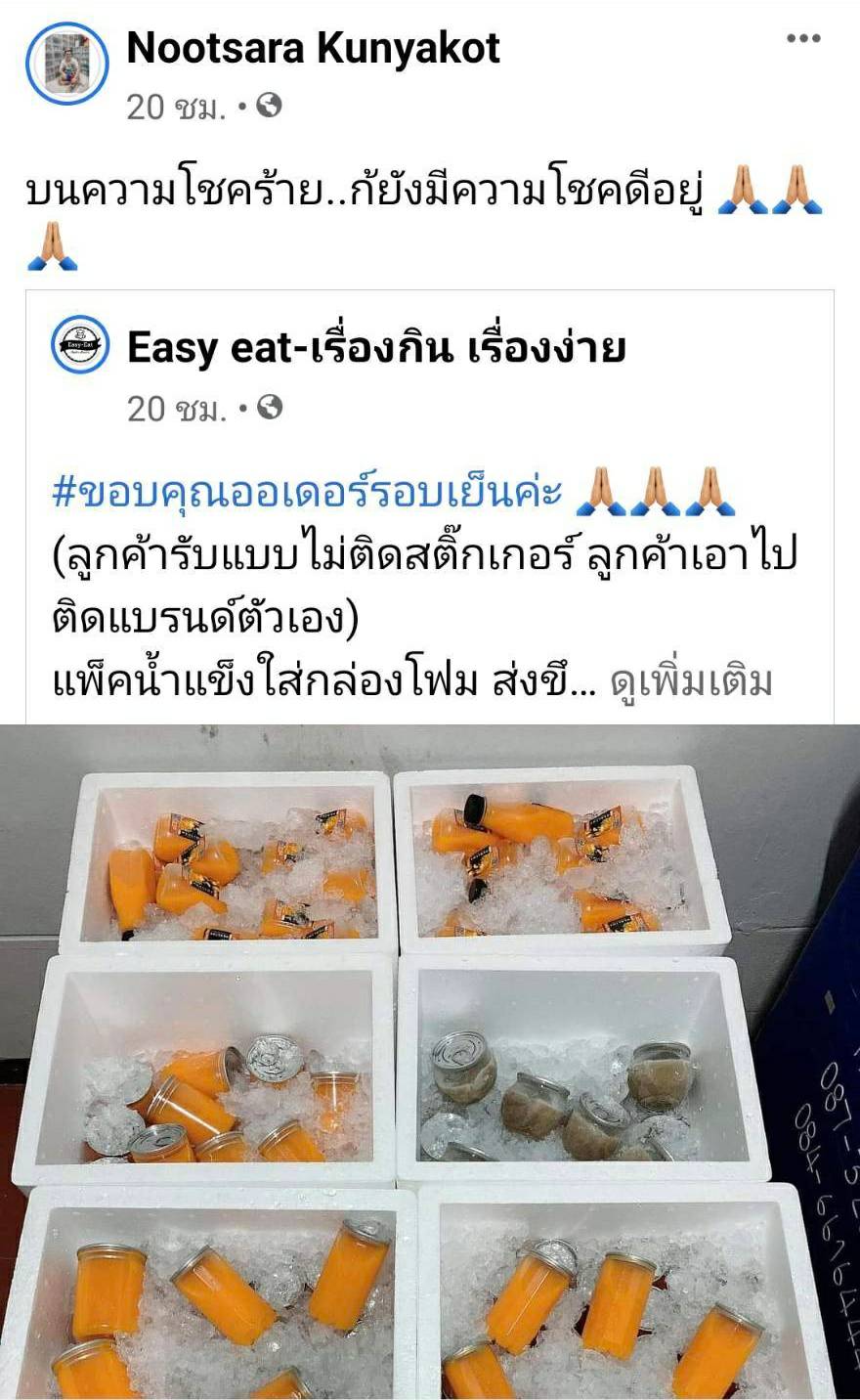Expand the post with ดูเพิ่มเติม

point(691,681)
